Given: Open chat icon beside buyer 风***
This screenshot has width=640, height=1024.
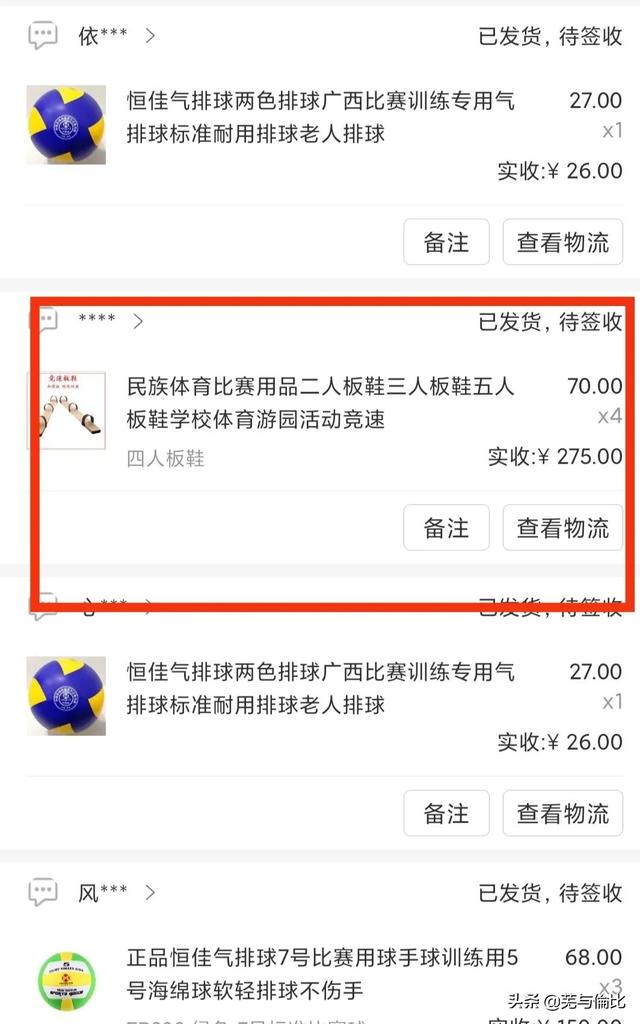Looking at the screenshot, I should 43,892.
